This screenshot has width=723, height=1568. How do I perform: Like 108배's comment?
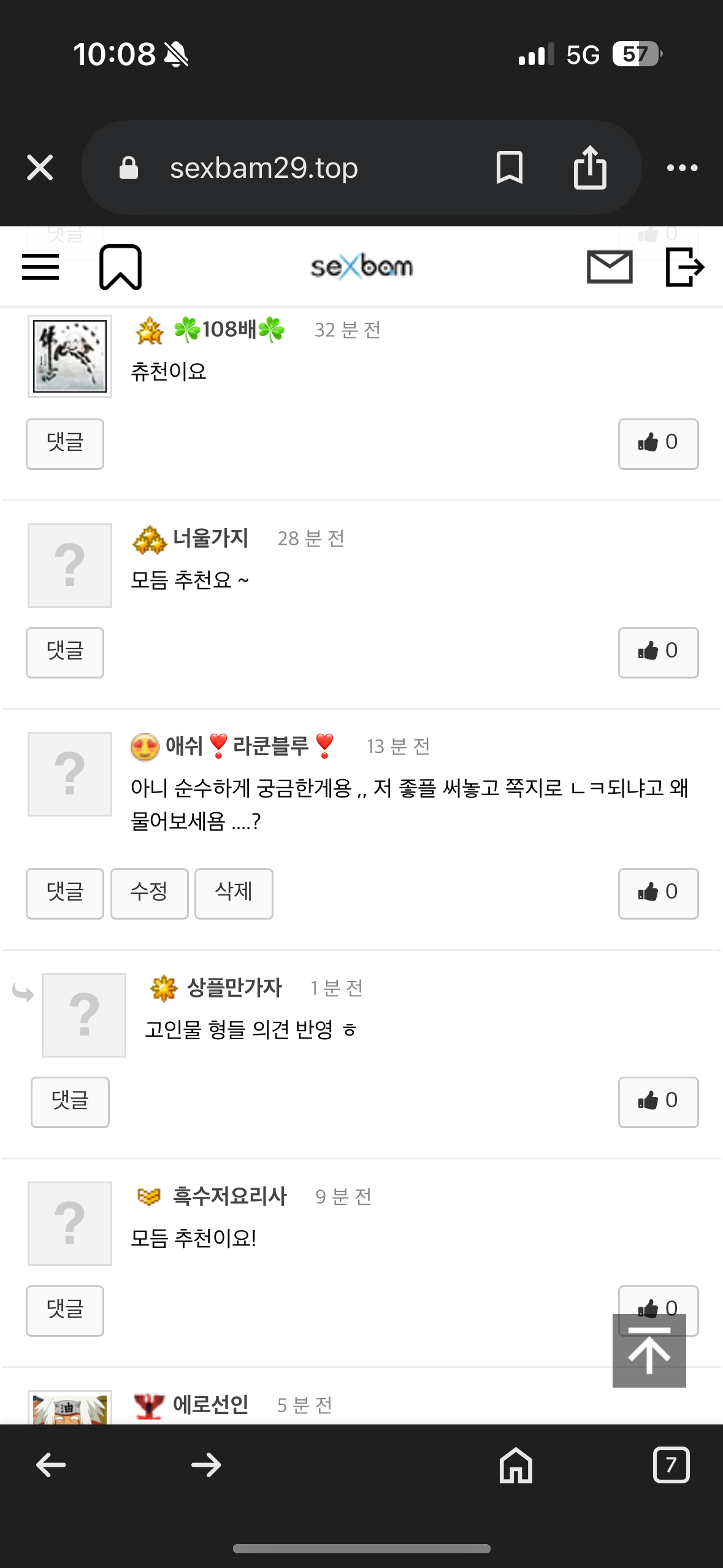pos(657,444)
